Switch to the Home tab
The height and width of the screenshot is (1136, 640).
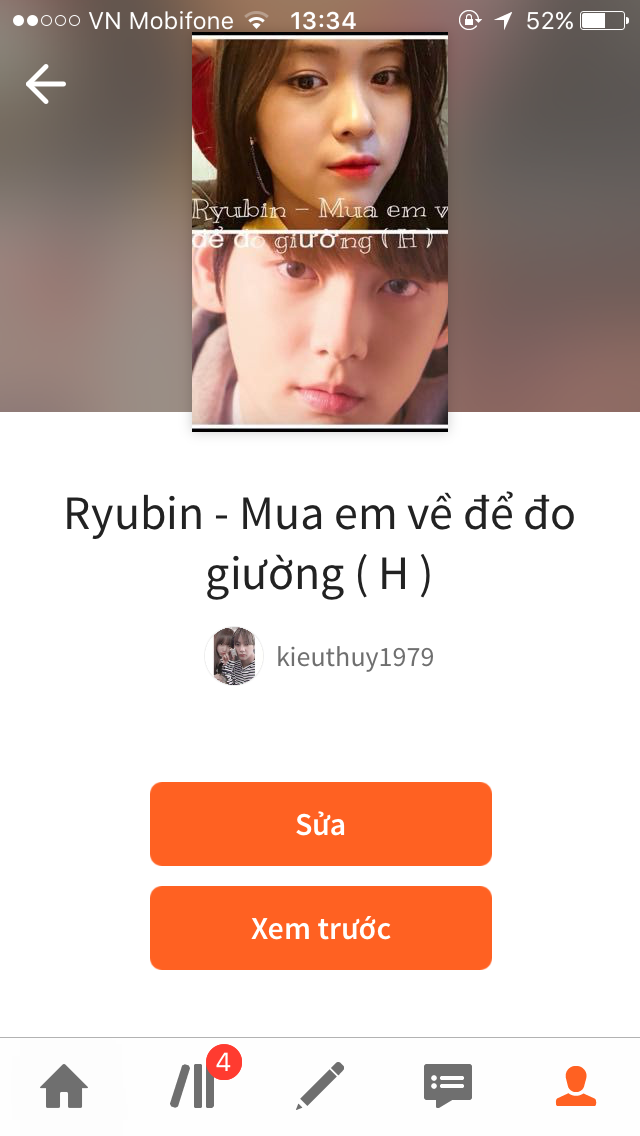(64, 1086)
